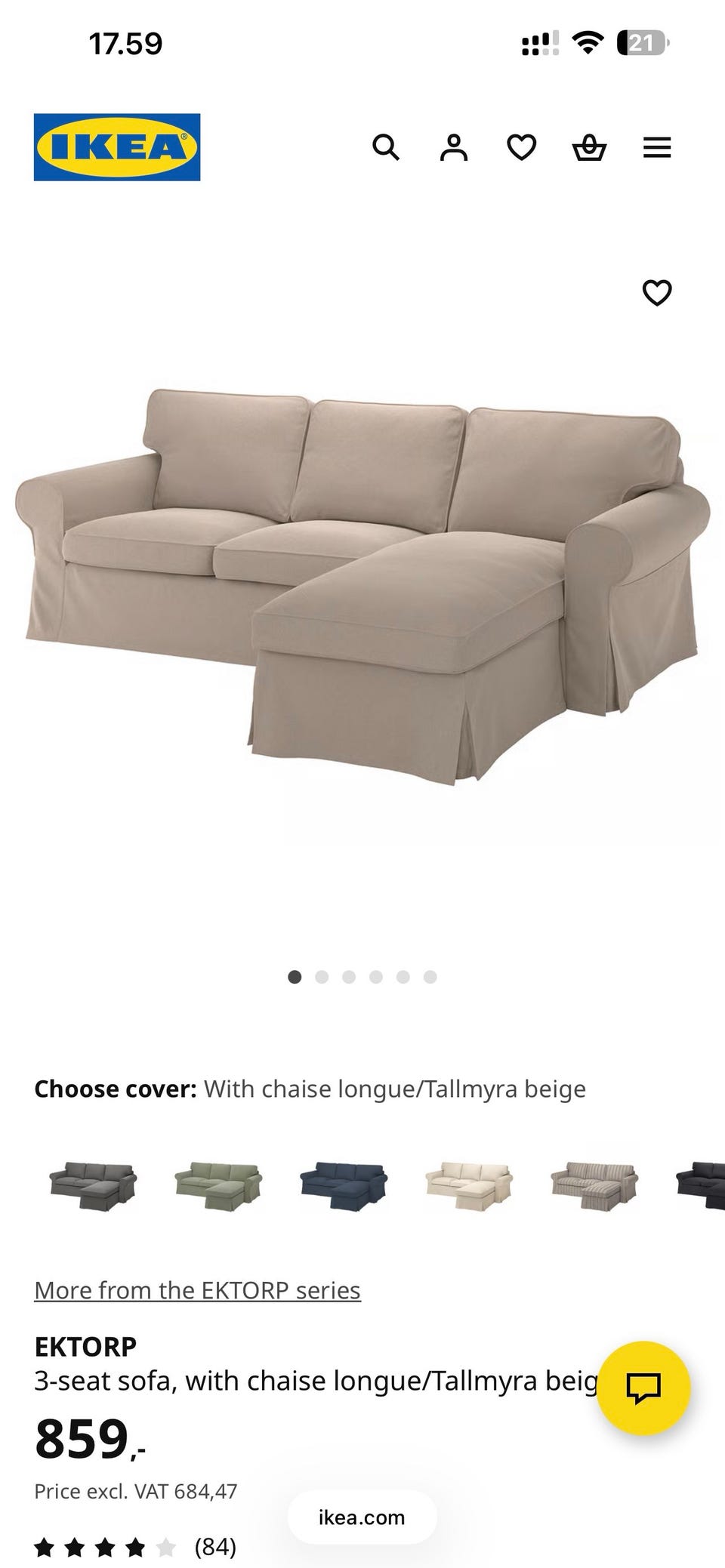The width and height of the screenshot is (725, 1568).
Task: Open the account profile icon
Action: tap(453, 147)
